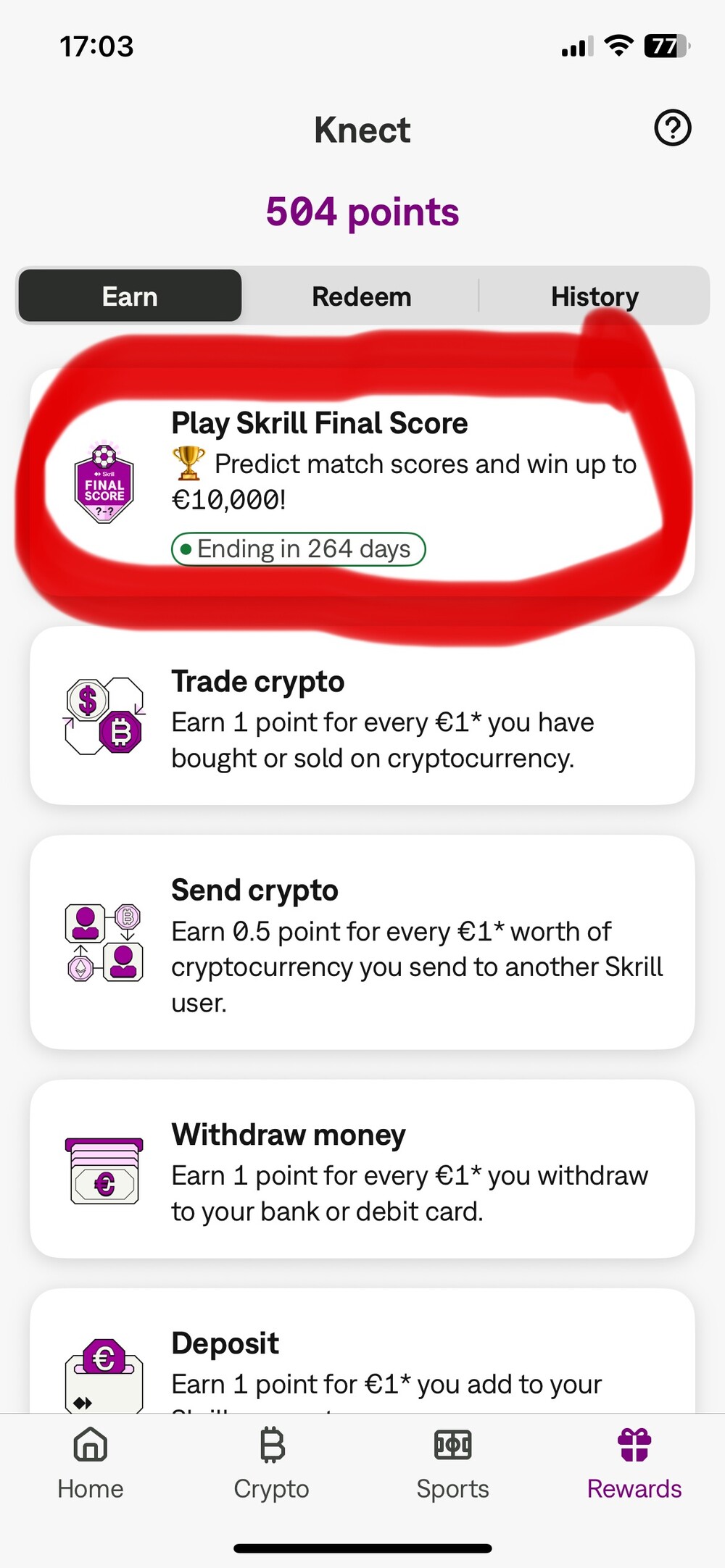Viewport: 725px width, 1568px height.
Task: Select the Earn tab
Action: coord(130,296)
